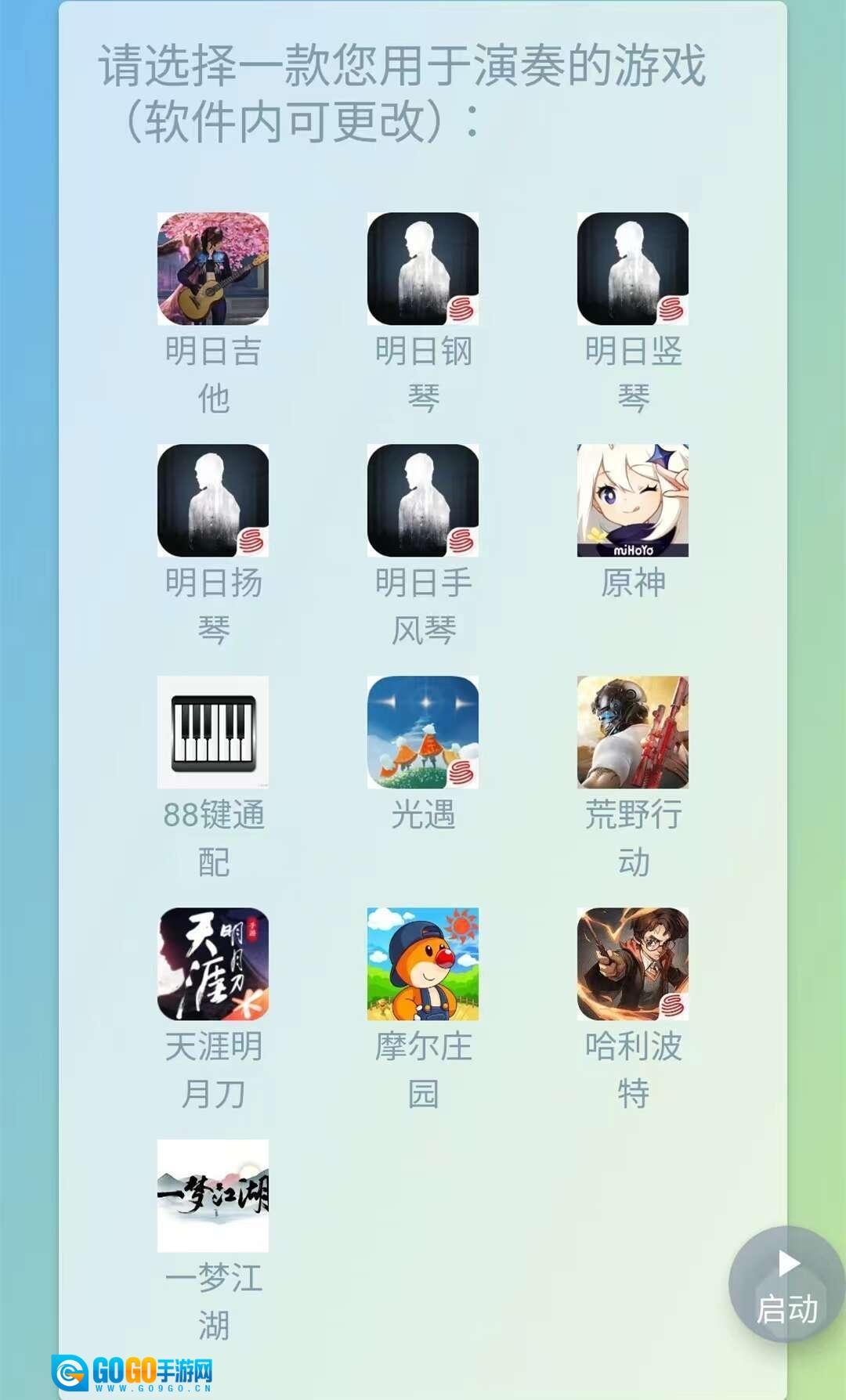Pick the 88键通配 piano option
The width and height of the screenshot is (846, 1400).
(x=213, y=732)
